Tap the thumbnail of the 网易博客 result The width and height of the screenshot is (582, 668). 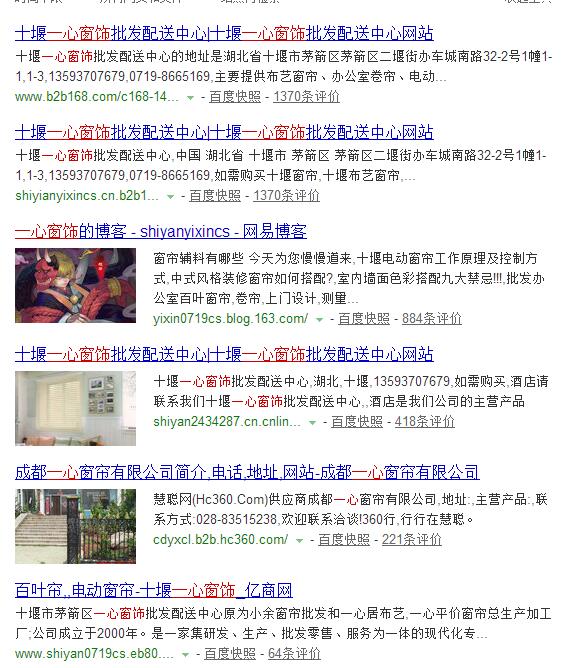click(x=75, y=285)
